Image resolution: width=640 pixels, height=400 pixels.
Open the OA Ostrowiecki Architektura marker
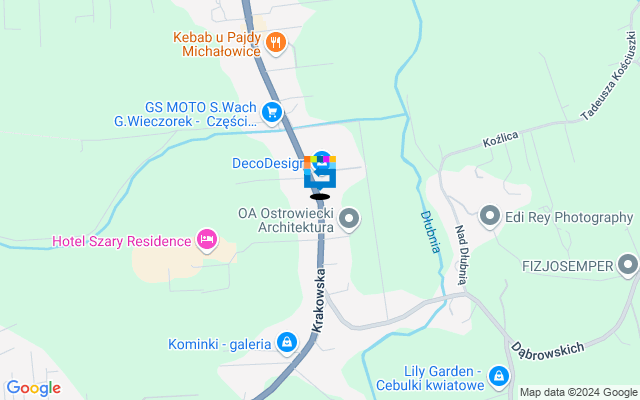[x=348, y=217]
